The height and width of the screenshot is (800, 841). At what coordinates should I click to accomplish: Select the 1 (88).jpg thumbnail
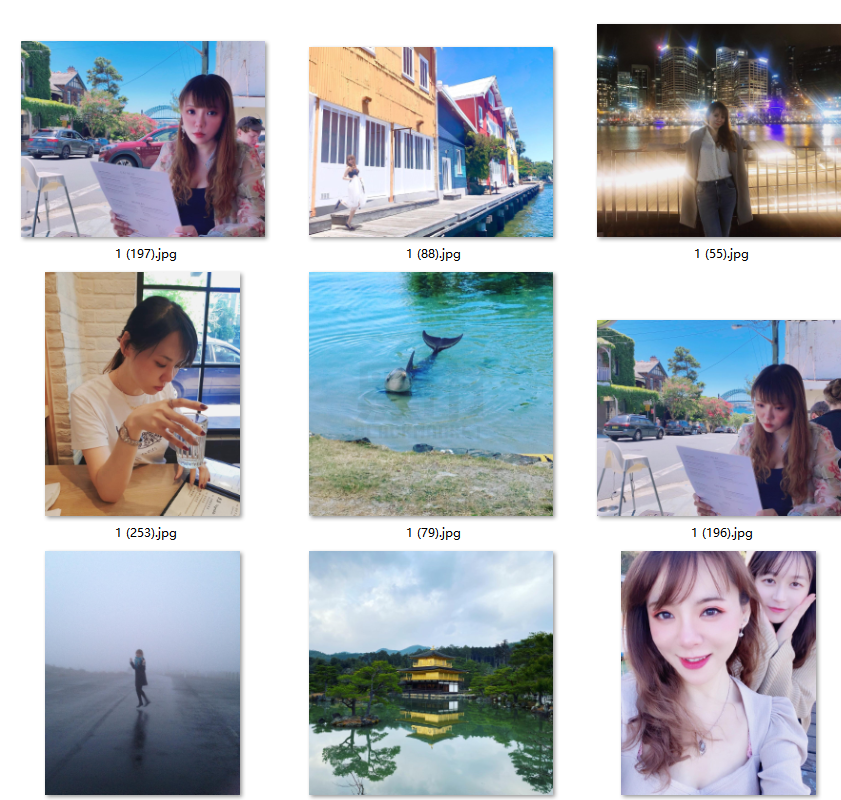tap(431, 141)
